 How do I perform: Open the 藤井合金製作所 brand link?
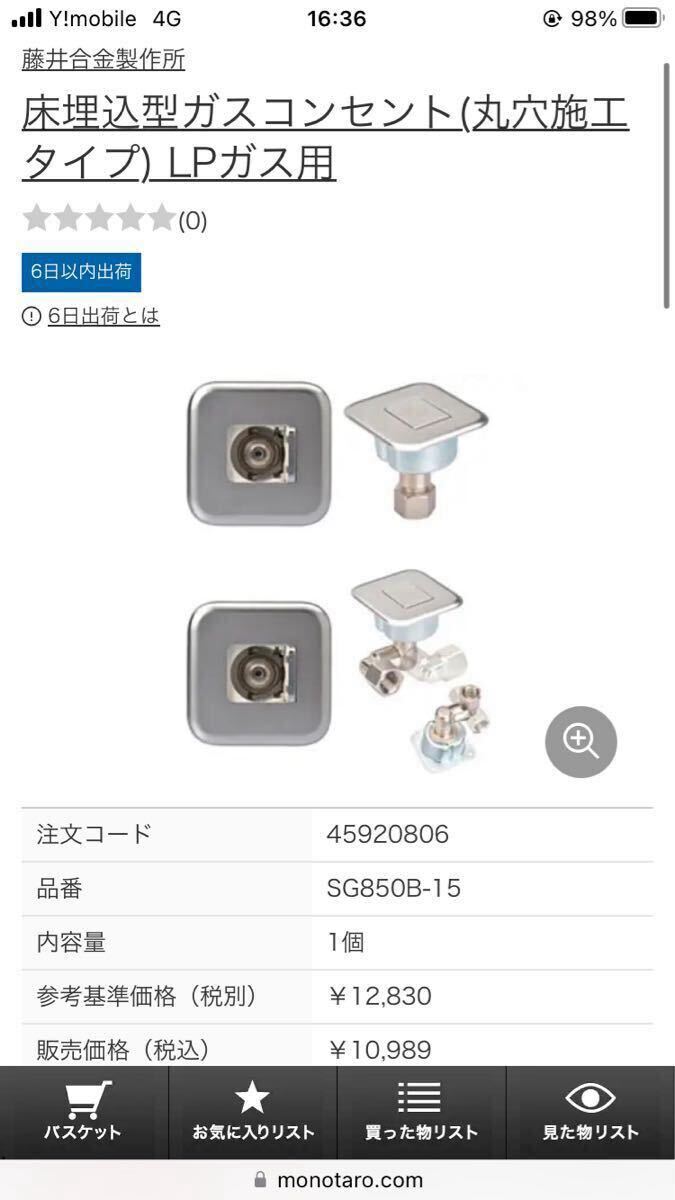103,59
